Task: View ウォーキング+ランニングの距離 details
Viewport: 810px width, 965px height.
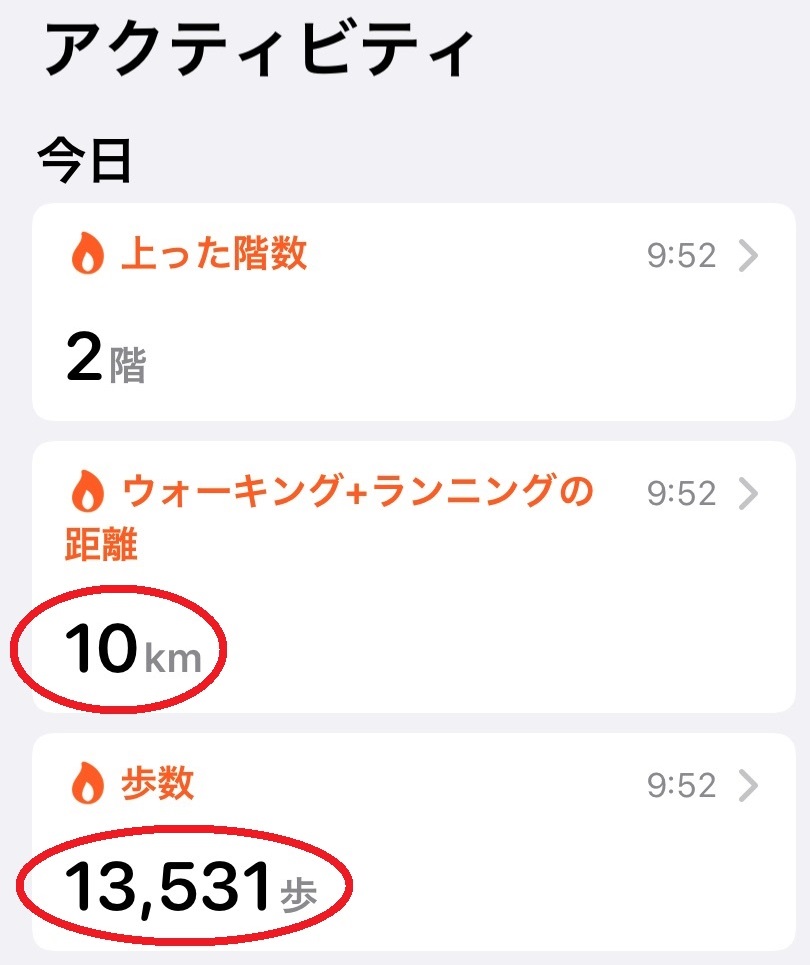Action: click(404, 575)
